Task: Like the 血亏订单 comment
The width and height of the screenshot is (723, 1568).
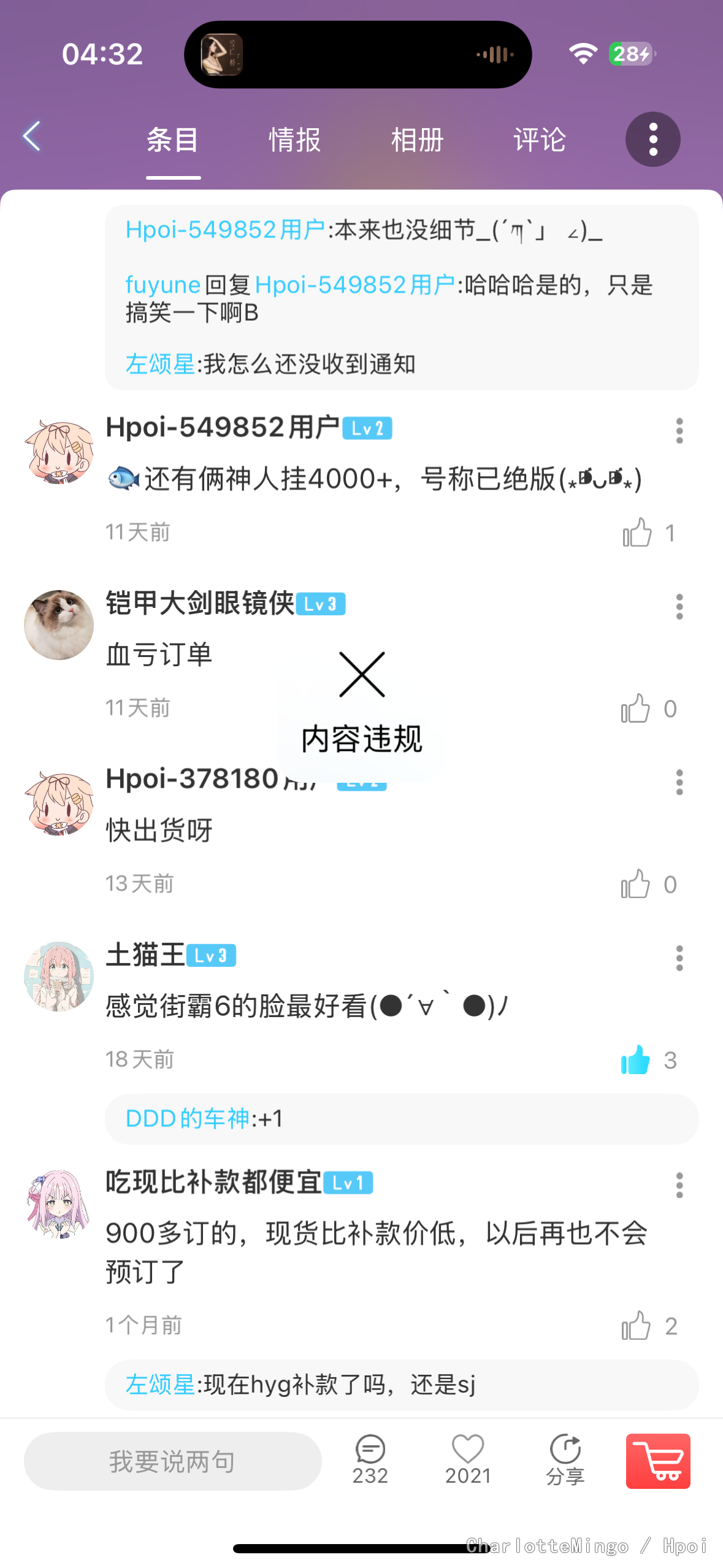Action: [635, 708]
